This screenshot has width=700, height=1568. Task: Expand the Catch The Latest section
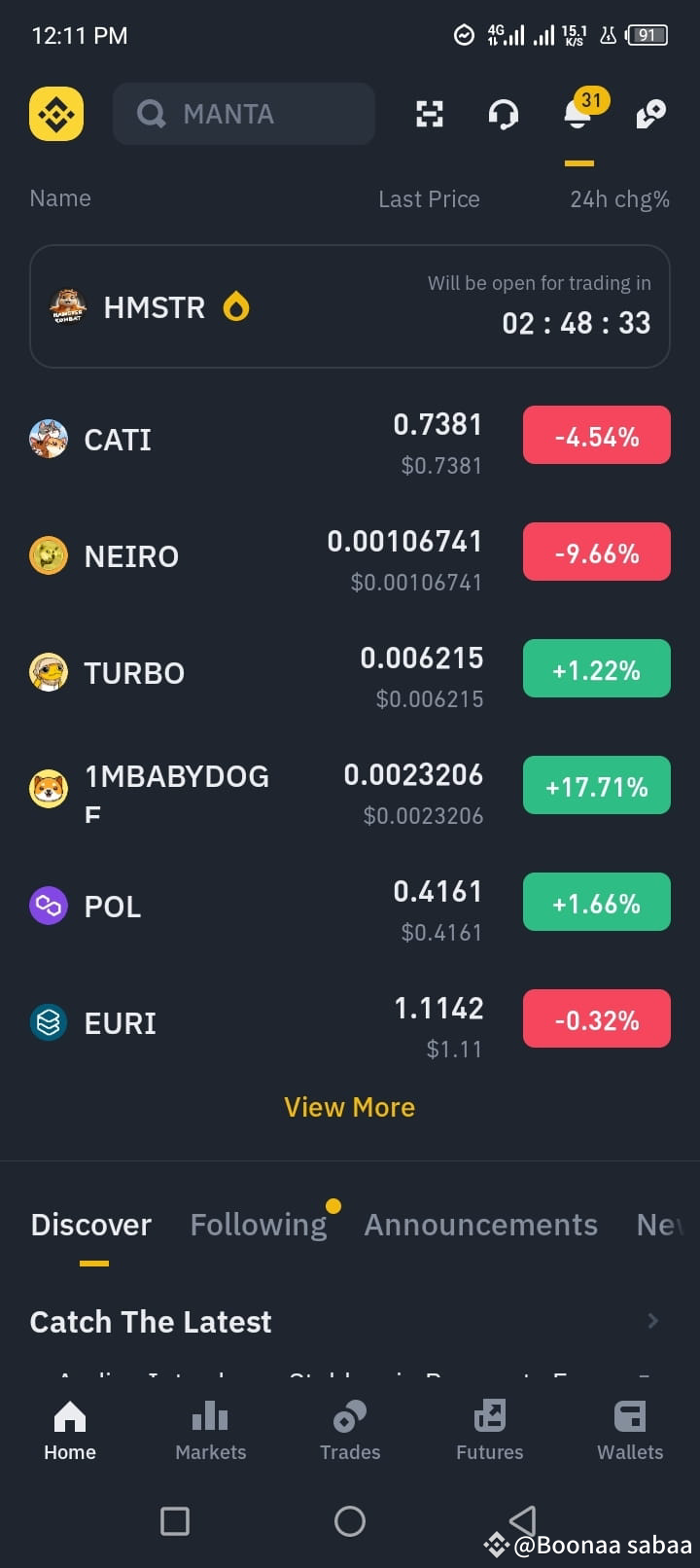click(652, 1321)
